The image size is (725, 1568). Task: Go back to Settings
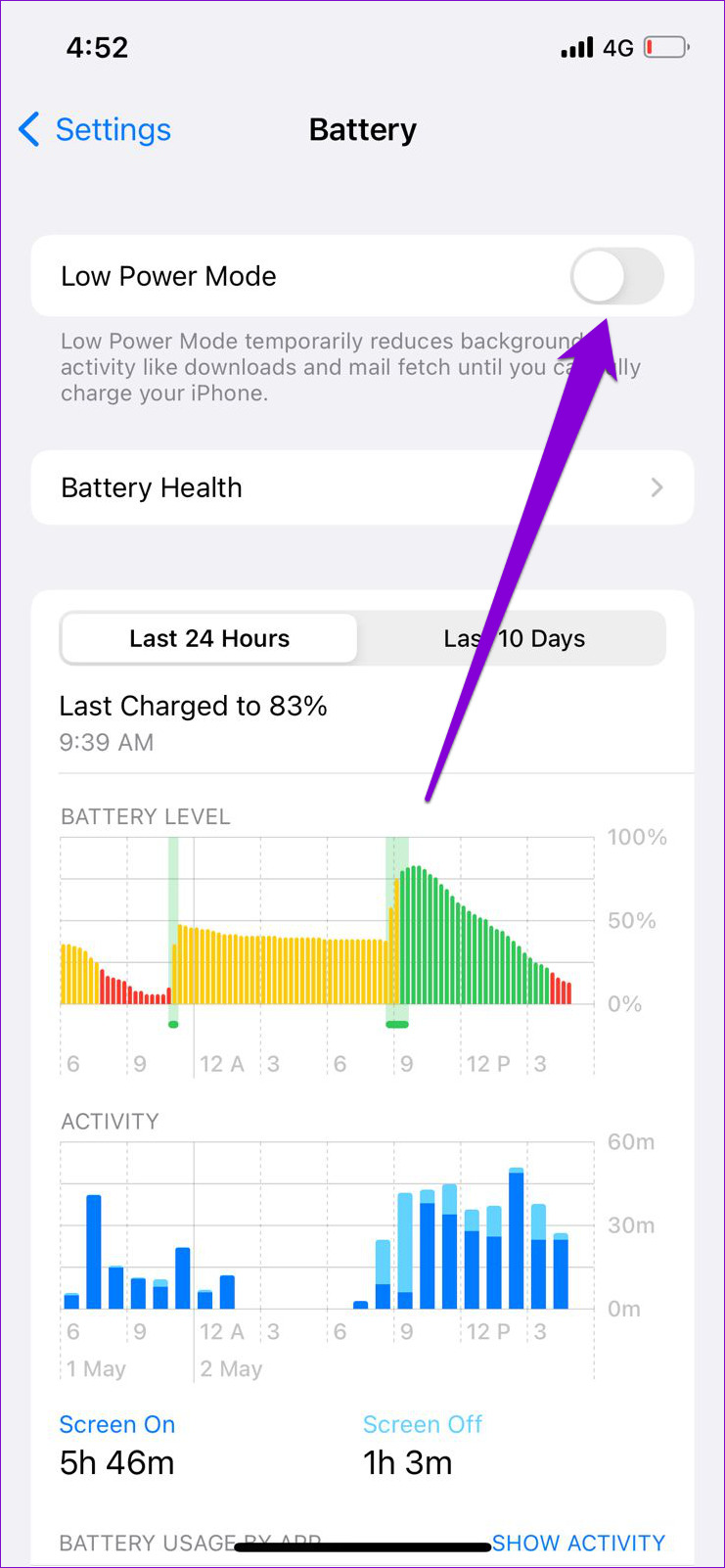(x=95, y=129)
